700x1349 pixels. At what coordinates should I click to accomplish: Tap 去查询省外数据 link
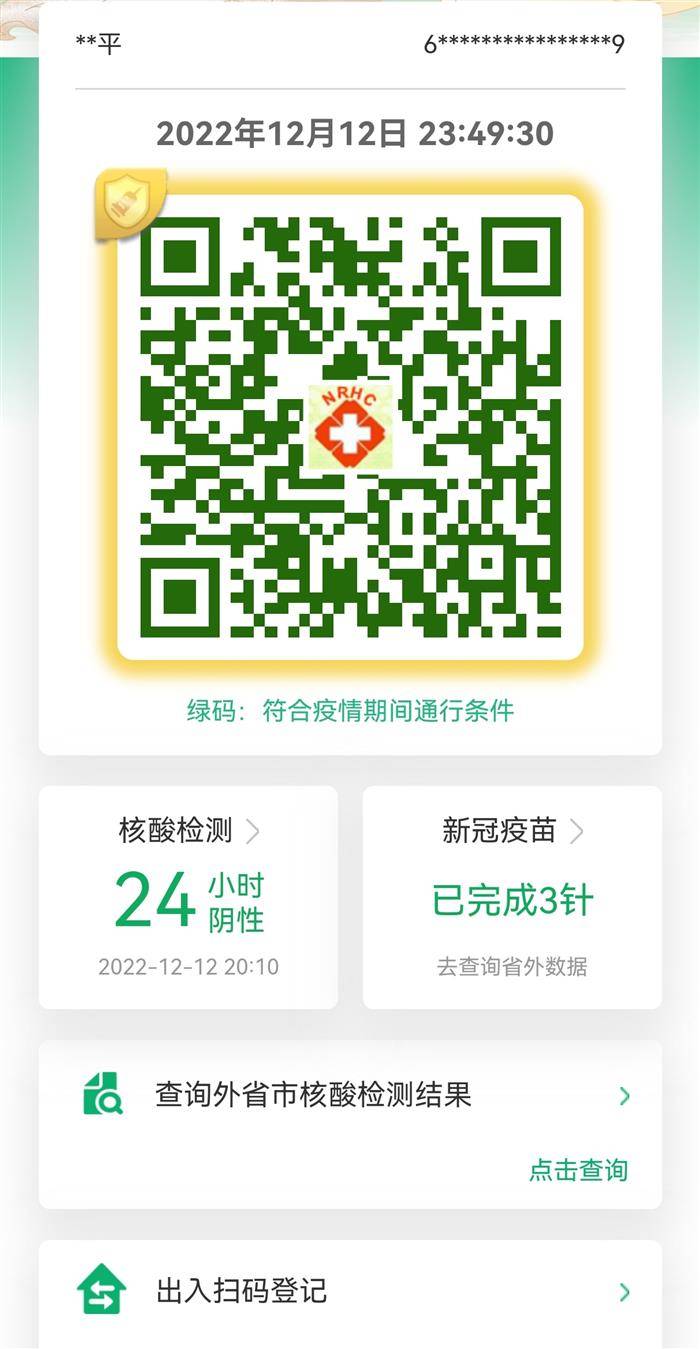coord(512,967)
